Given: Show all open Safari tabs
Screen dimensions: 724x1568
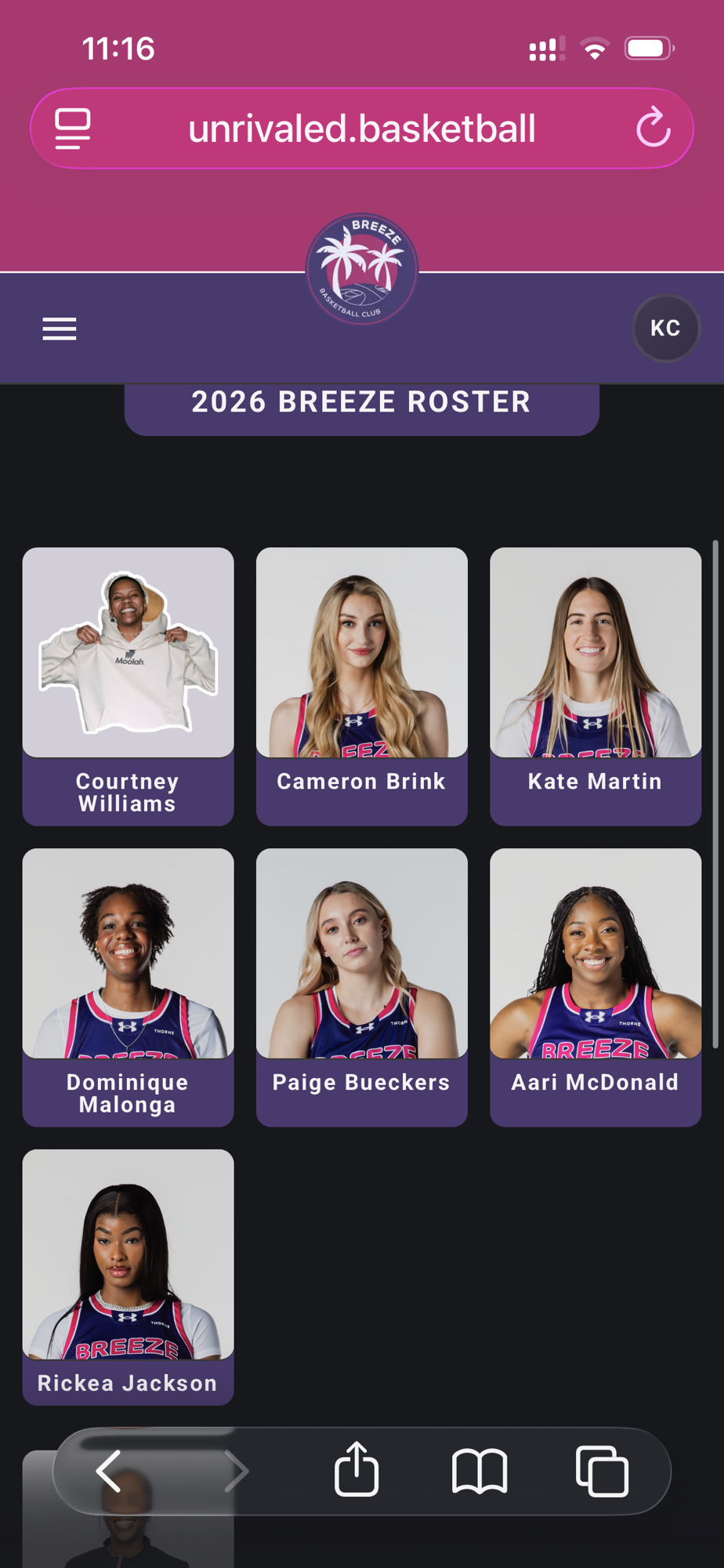Looking at the screenshot, I should 602,1472.
